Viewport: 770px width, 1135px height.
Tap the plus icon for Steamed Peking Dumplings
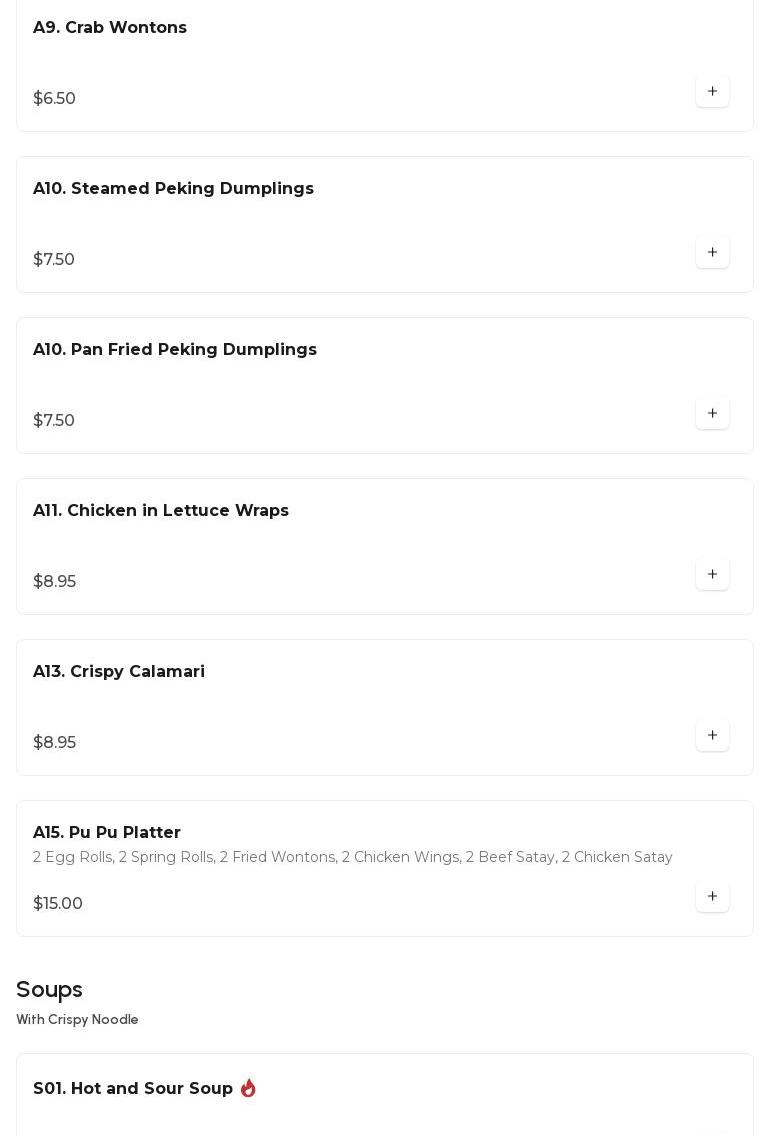712,252
